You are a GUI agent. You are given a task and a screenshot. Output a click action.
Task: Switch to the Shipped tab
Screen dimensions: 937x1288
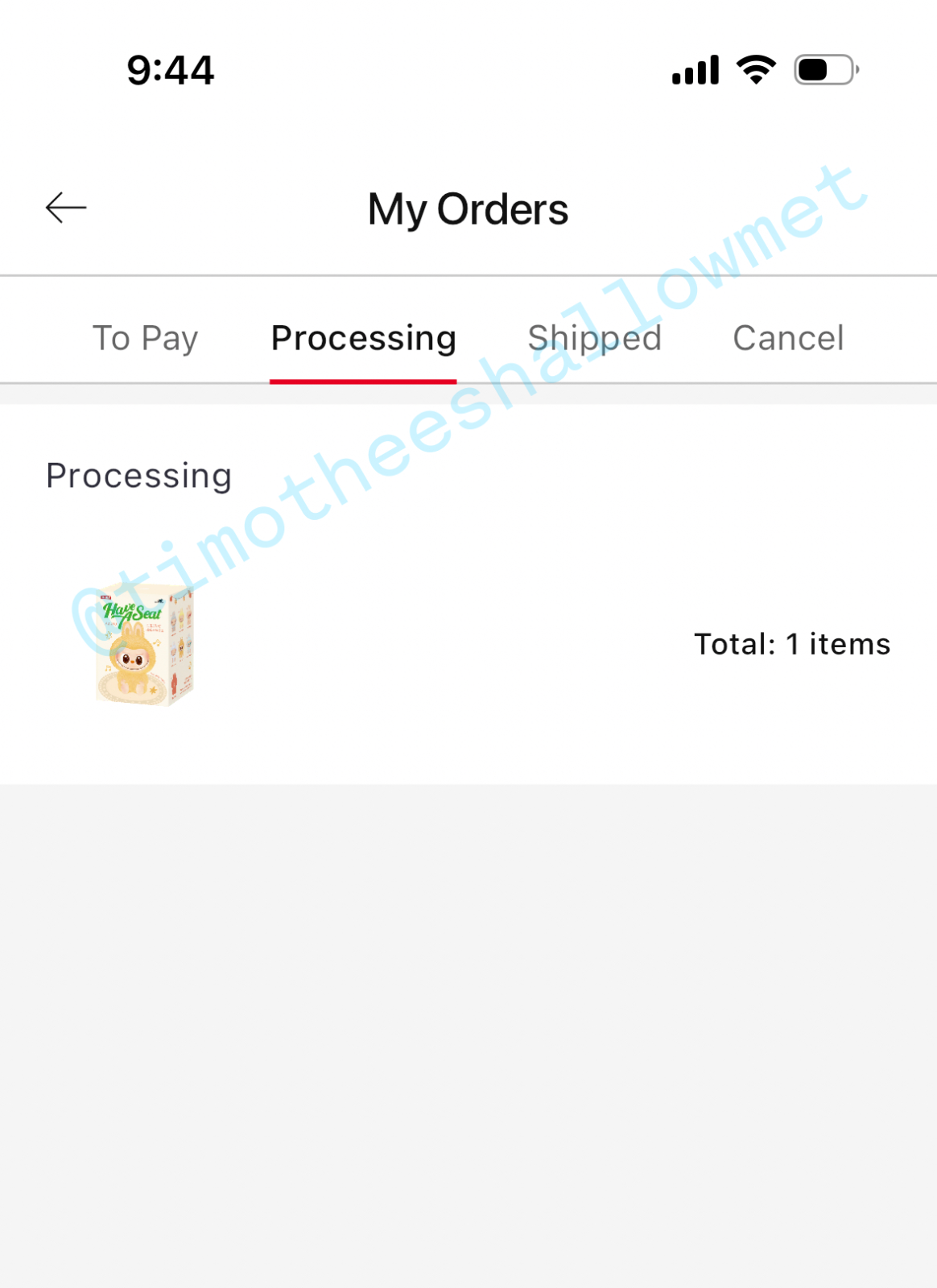[x=594, y=338]
